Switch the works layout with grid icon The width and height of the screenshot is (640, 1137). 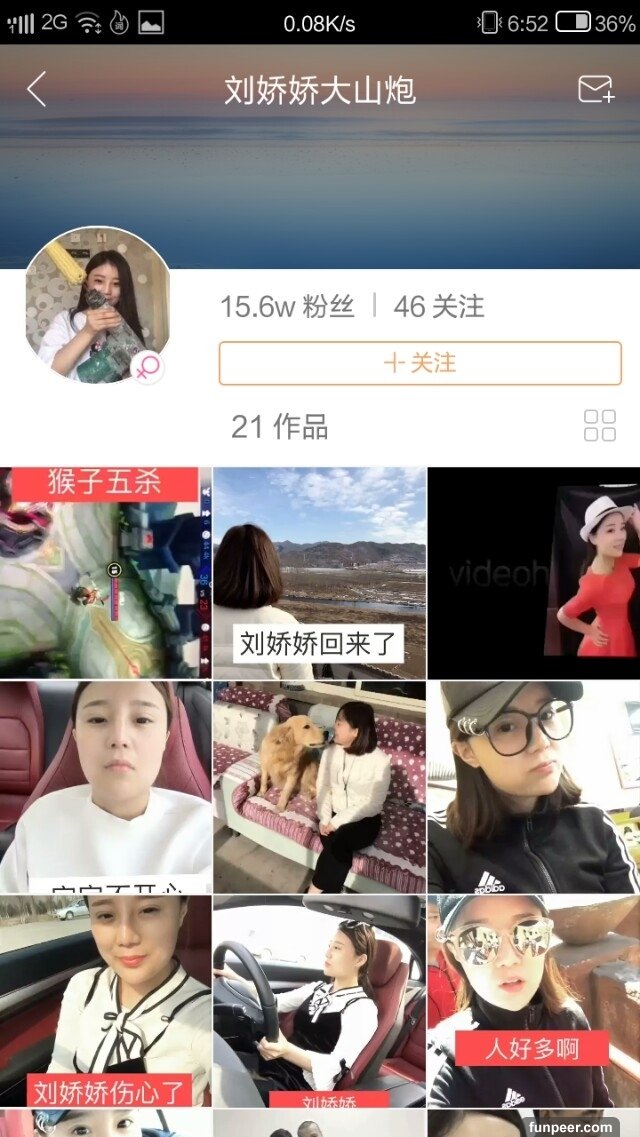coord(599,425)
